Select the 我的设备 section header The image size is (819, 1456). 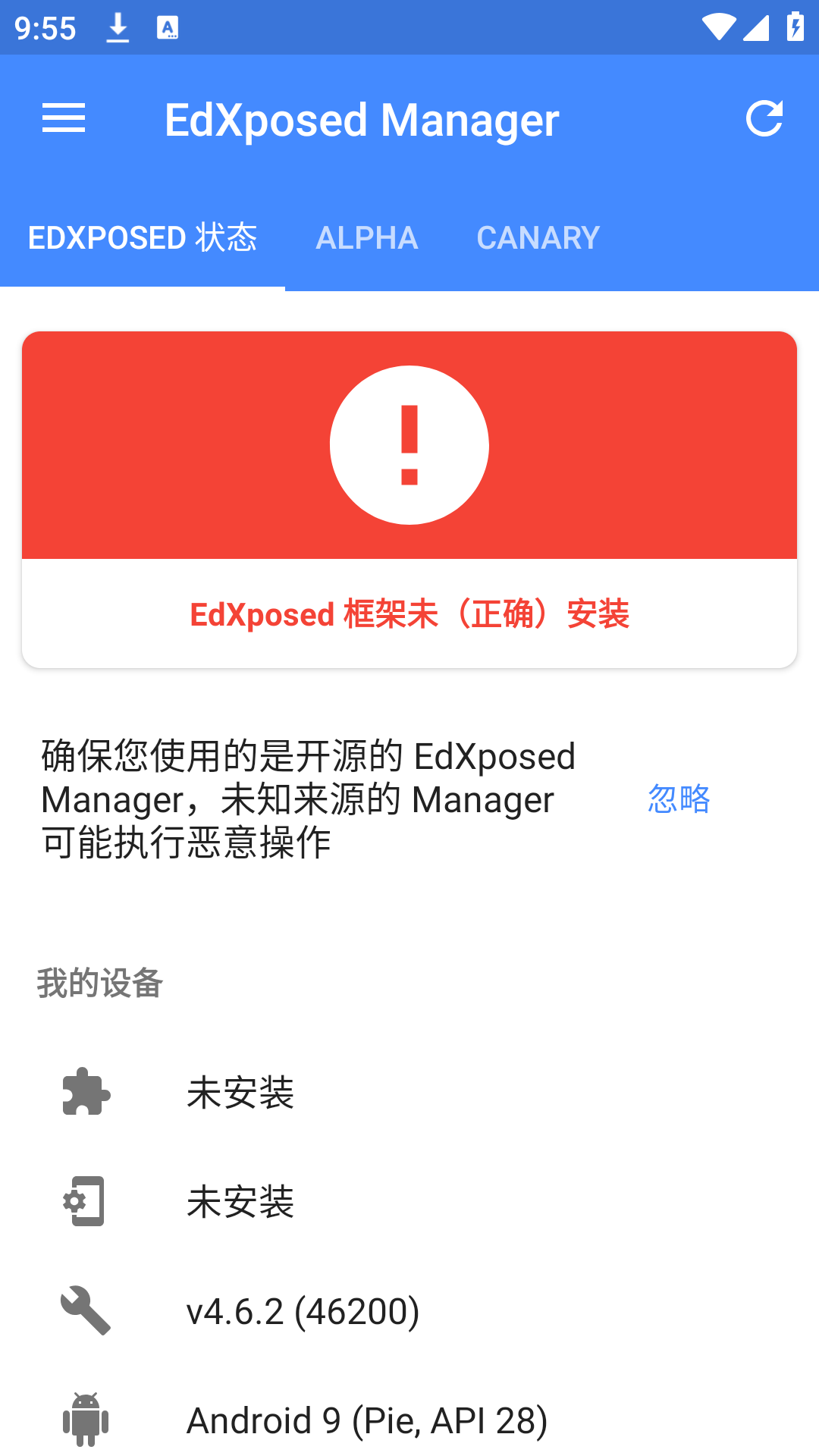[x=101, y=984]
